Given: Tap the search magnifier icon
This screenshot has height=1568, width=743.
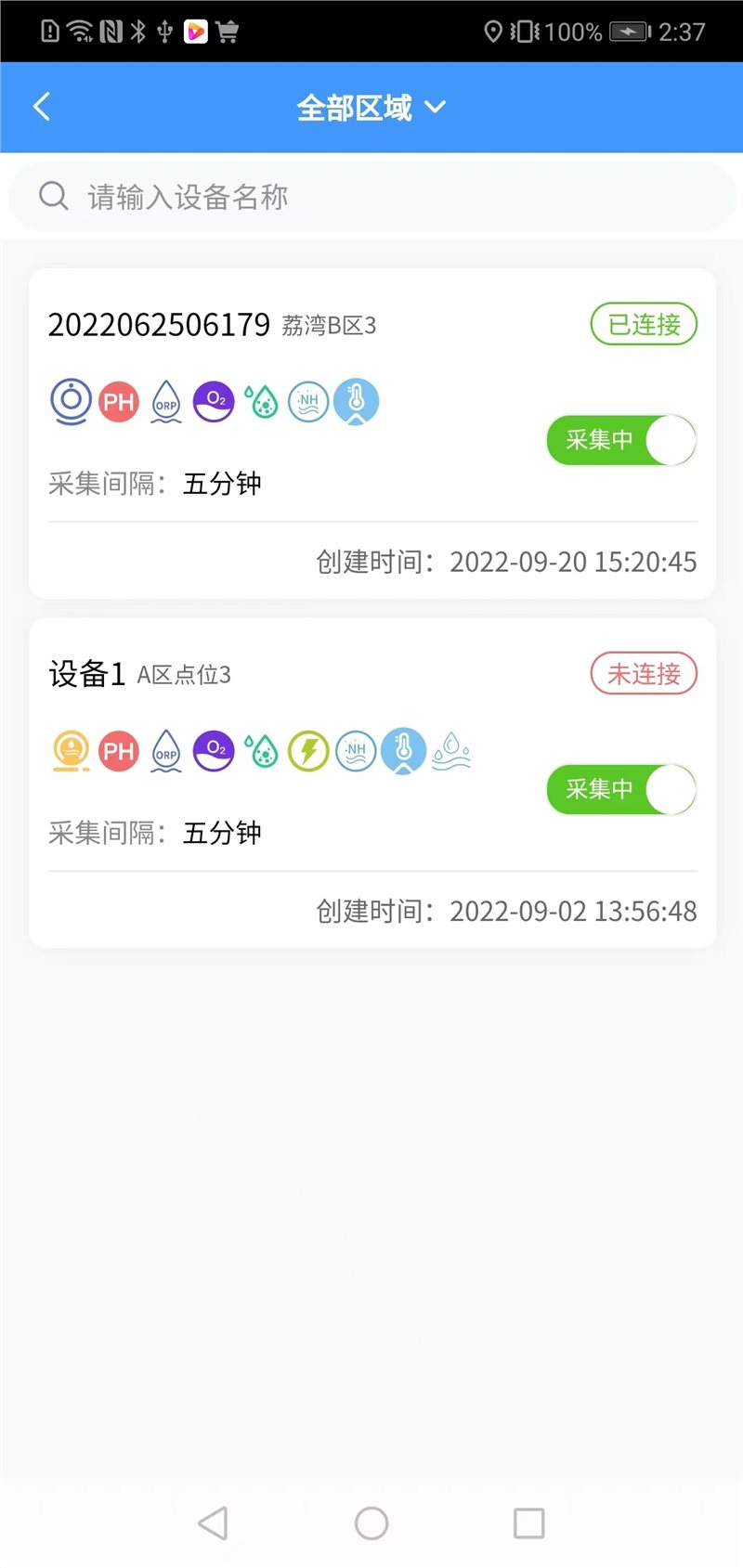Looking at the screenshot, I should click(53, 196).
